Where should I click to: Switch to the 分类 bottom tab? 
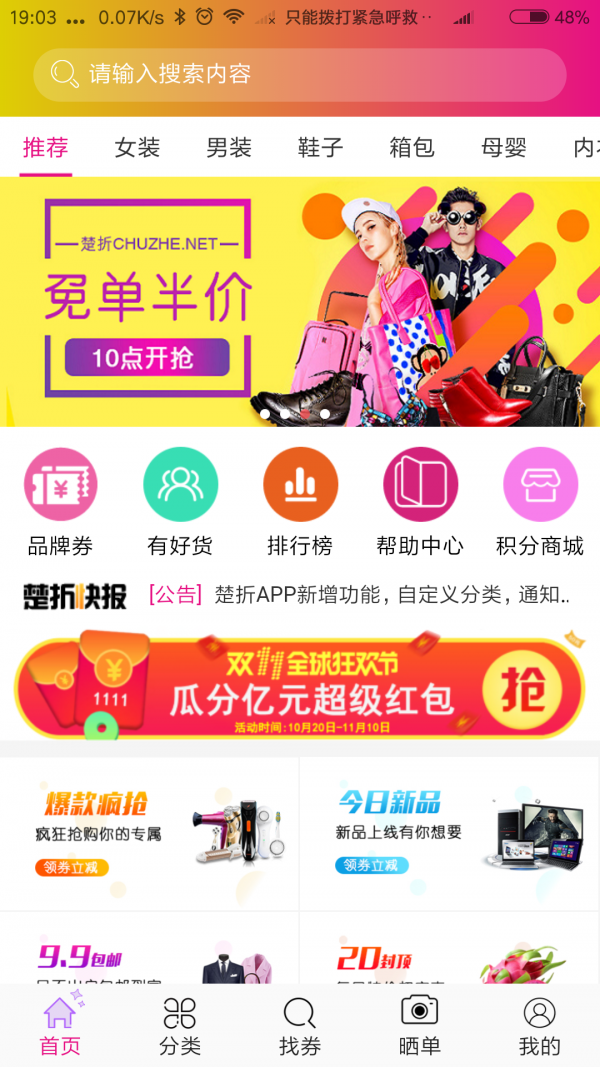click(180, 1026)
